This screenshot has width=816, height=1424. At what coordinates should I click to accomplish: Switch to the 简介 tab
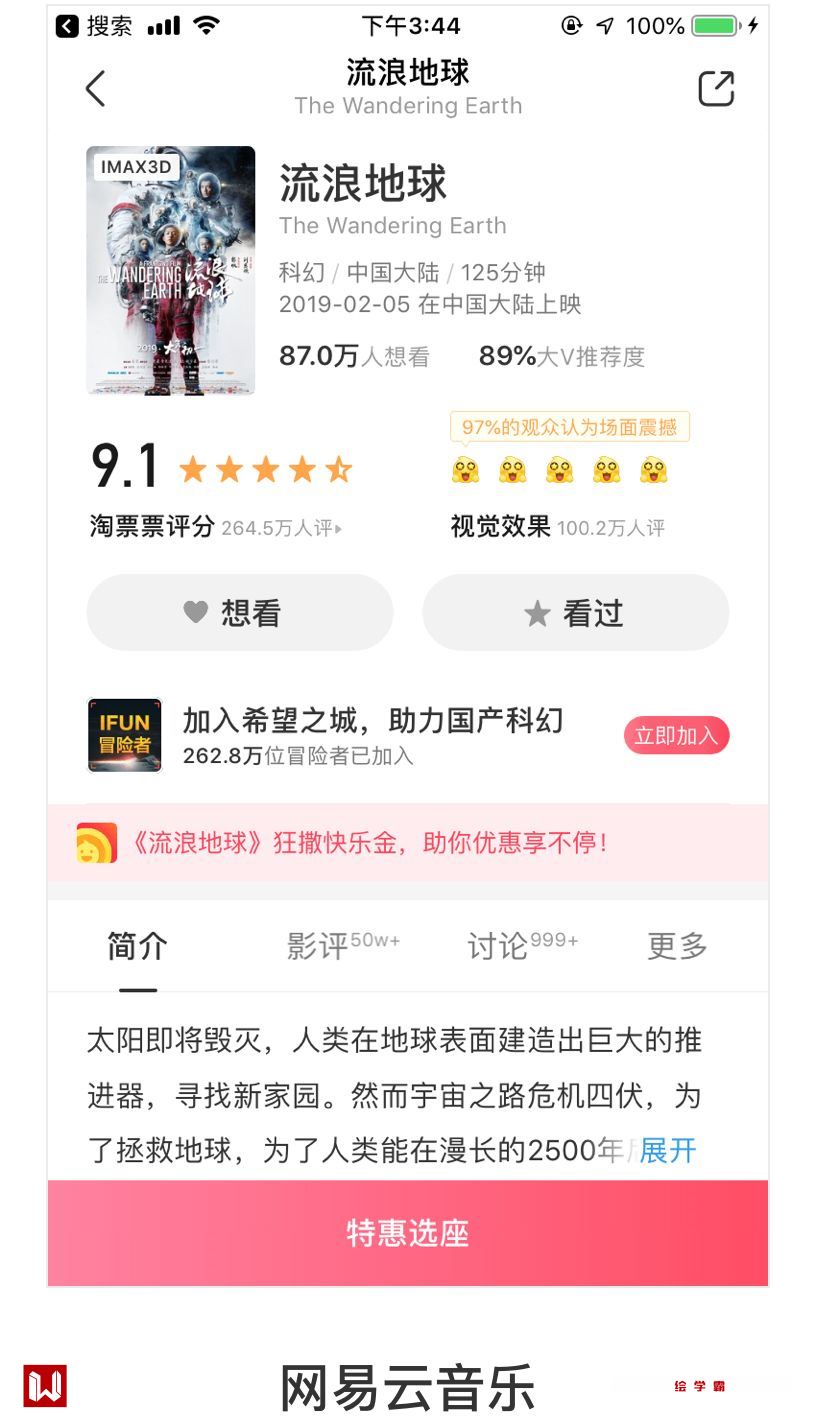tap(137, 946)
